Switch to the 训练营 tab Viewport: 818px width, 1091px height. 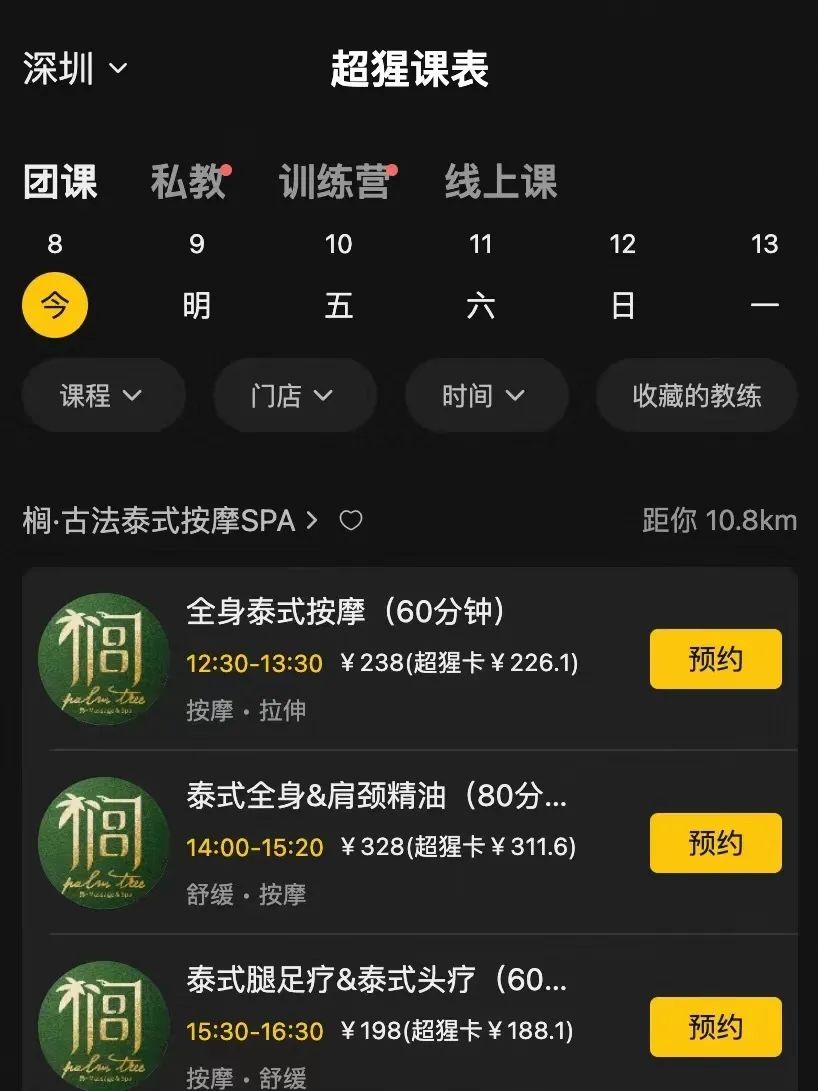[x=334, y=183]
